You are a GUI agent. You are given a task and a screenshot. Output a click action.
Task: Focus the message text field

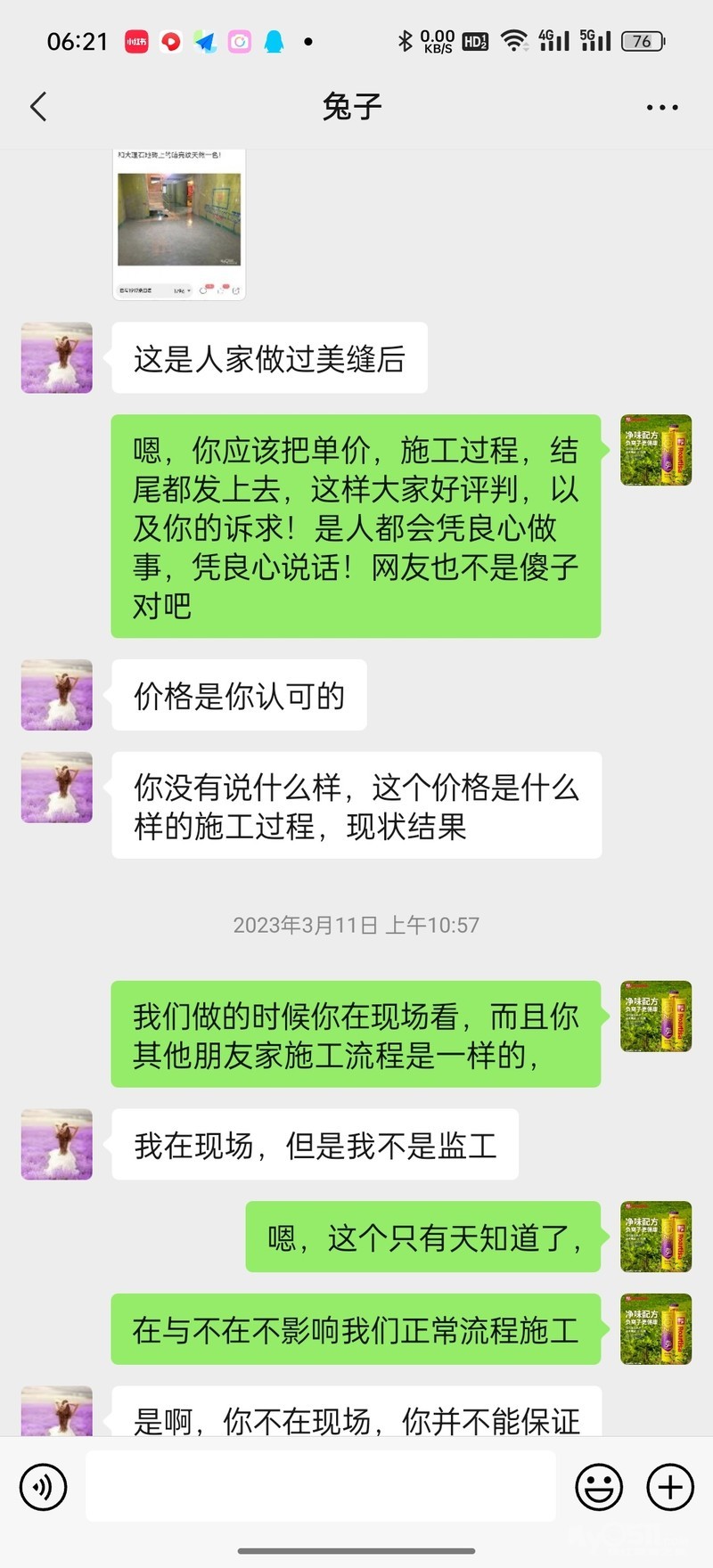321,1486
